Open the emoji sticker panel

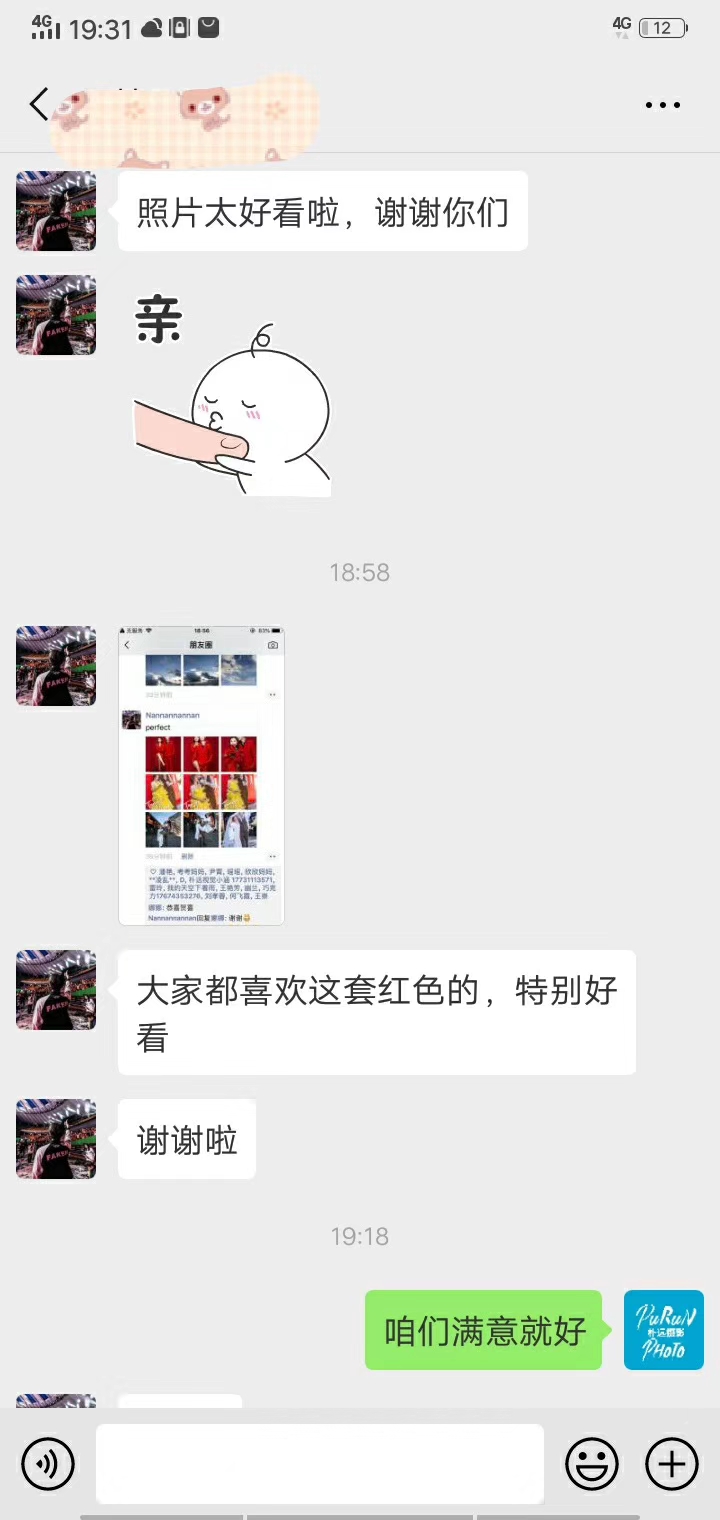tap(592, 1465)
